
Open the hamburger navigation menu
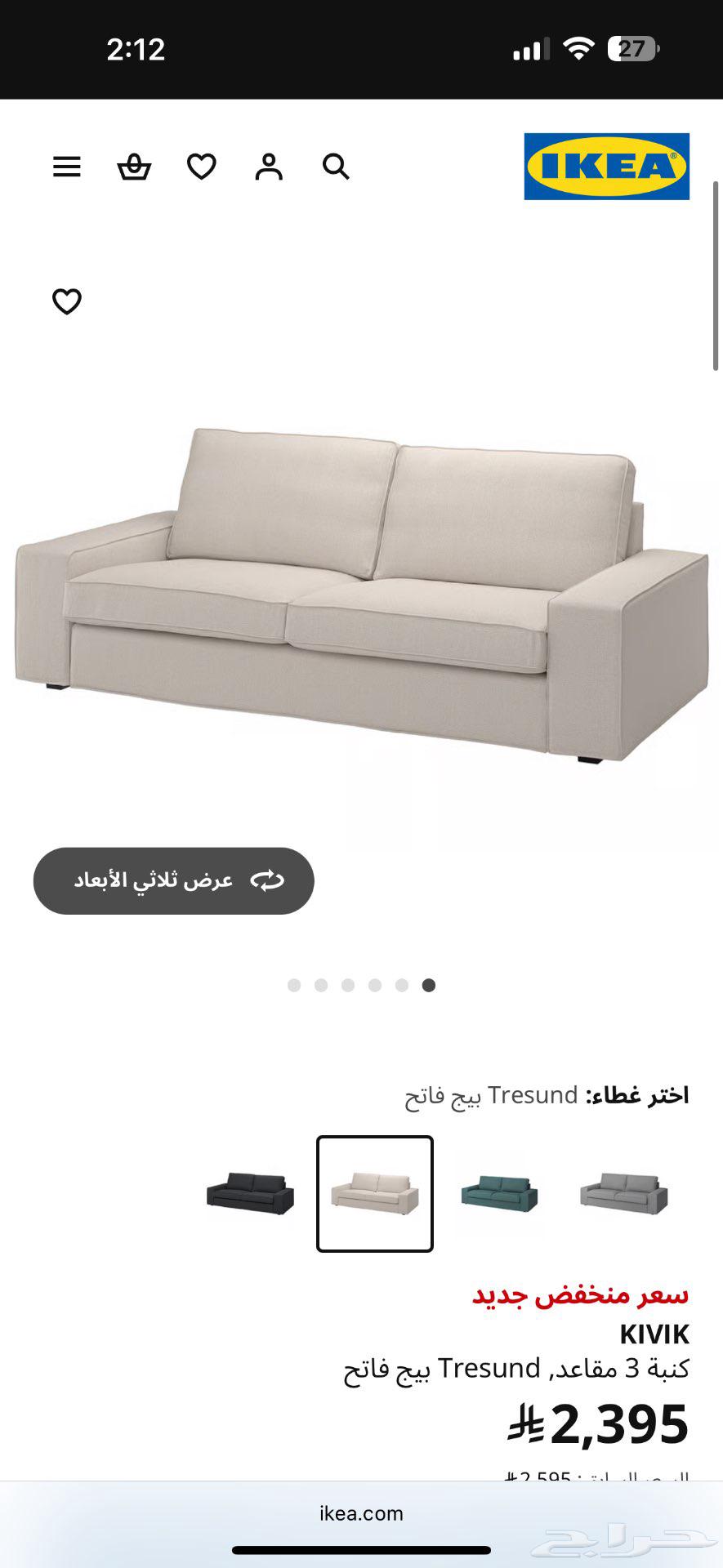click(66, 167)
